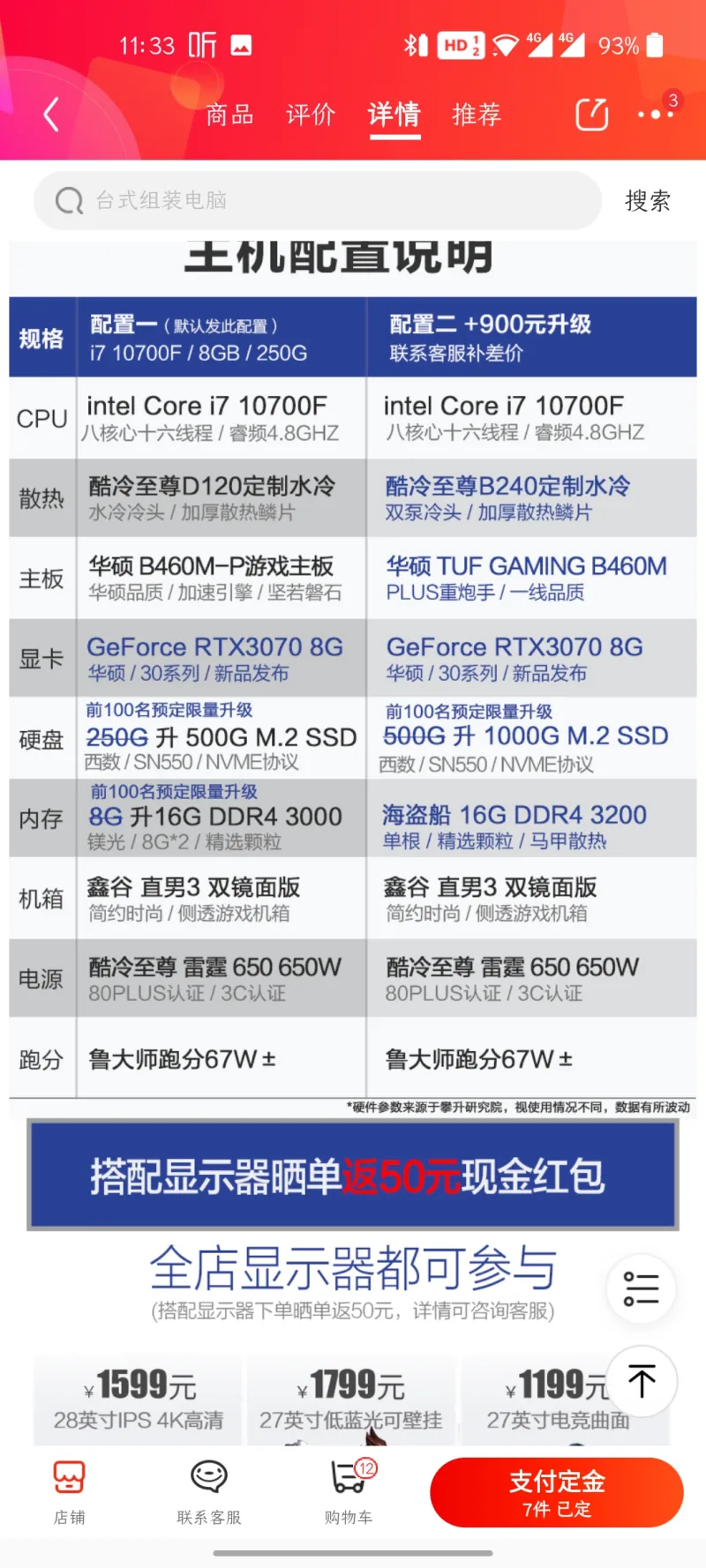The image size is (706, 1568).
Task: Select the 详情 tab
Action: 394,115
